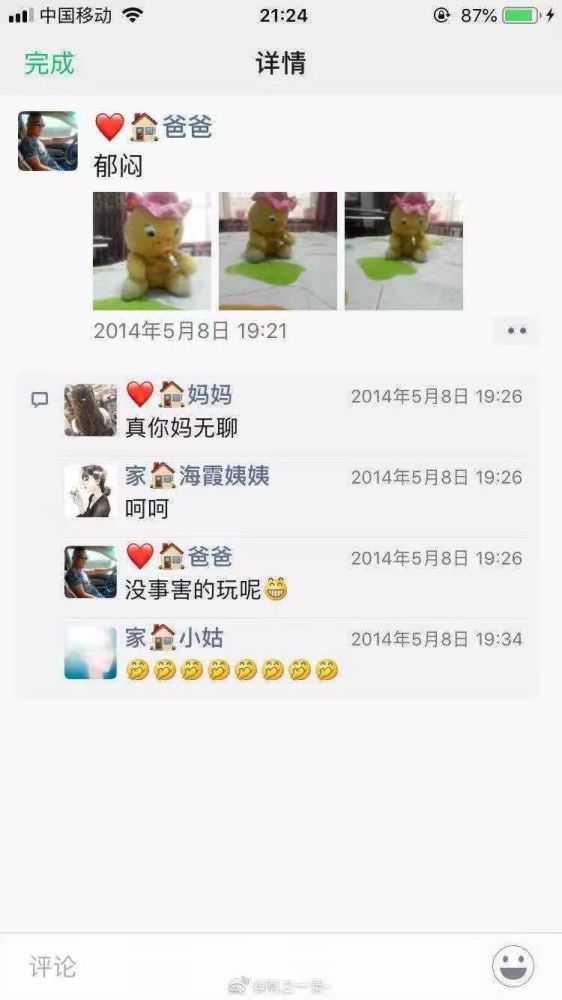Image resolution: width=562 pixels, height=1000 pixels.
Task: View the second duck toy photo
Action: pos(277,251)
